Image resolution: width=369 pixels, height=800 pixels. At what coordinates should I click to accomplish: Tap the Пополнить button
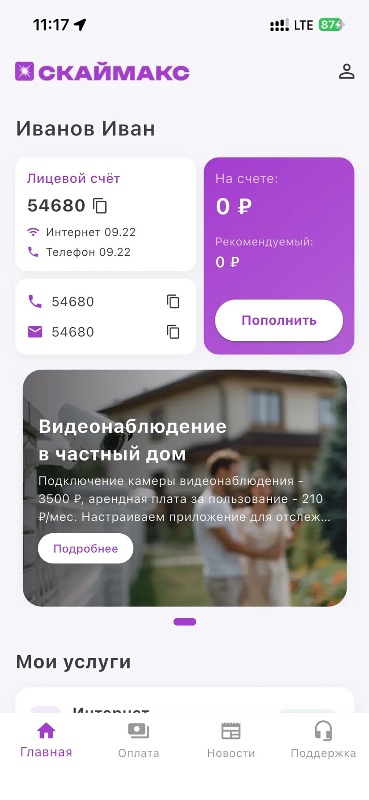coord(279,320)
